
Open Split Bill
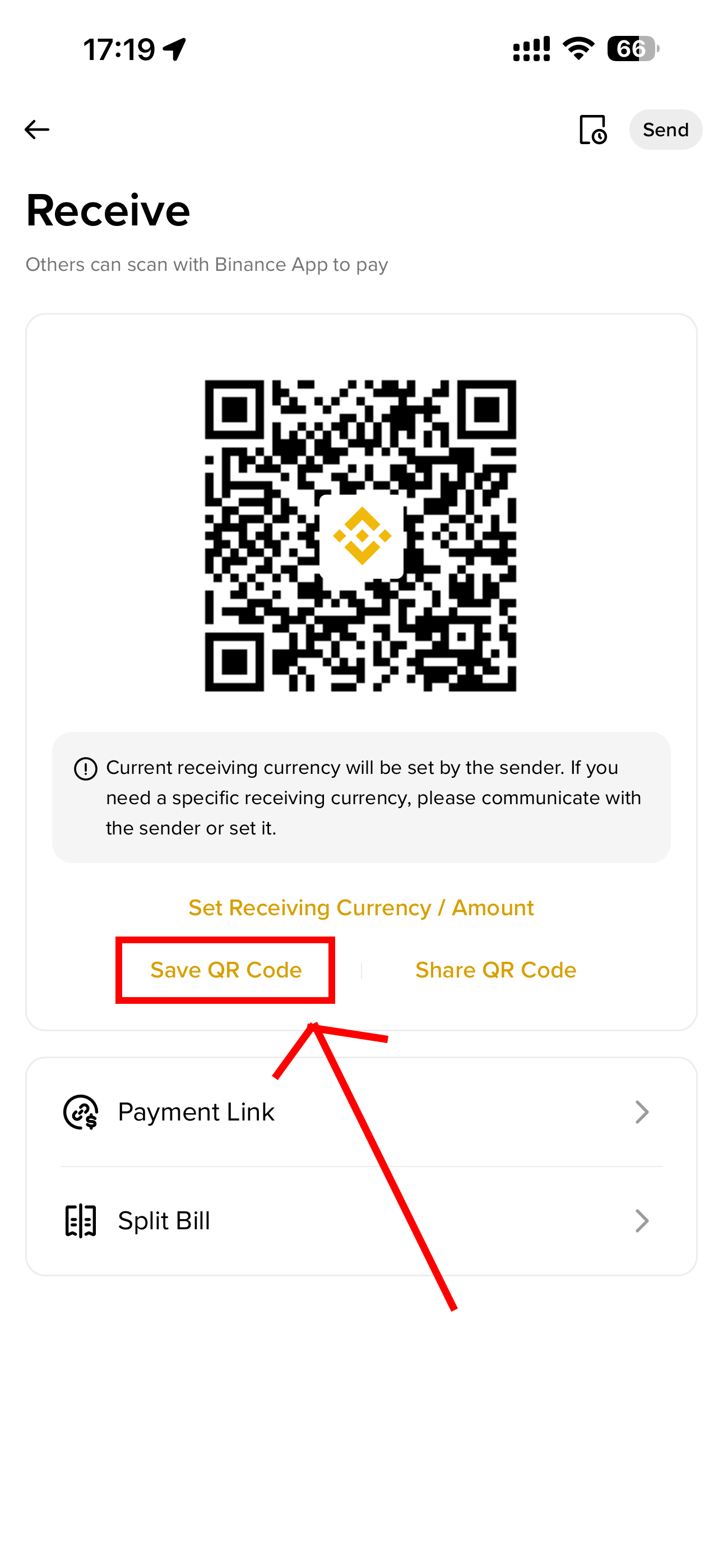[361, 1220]
